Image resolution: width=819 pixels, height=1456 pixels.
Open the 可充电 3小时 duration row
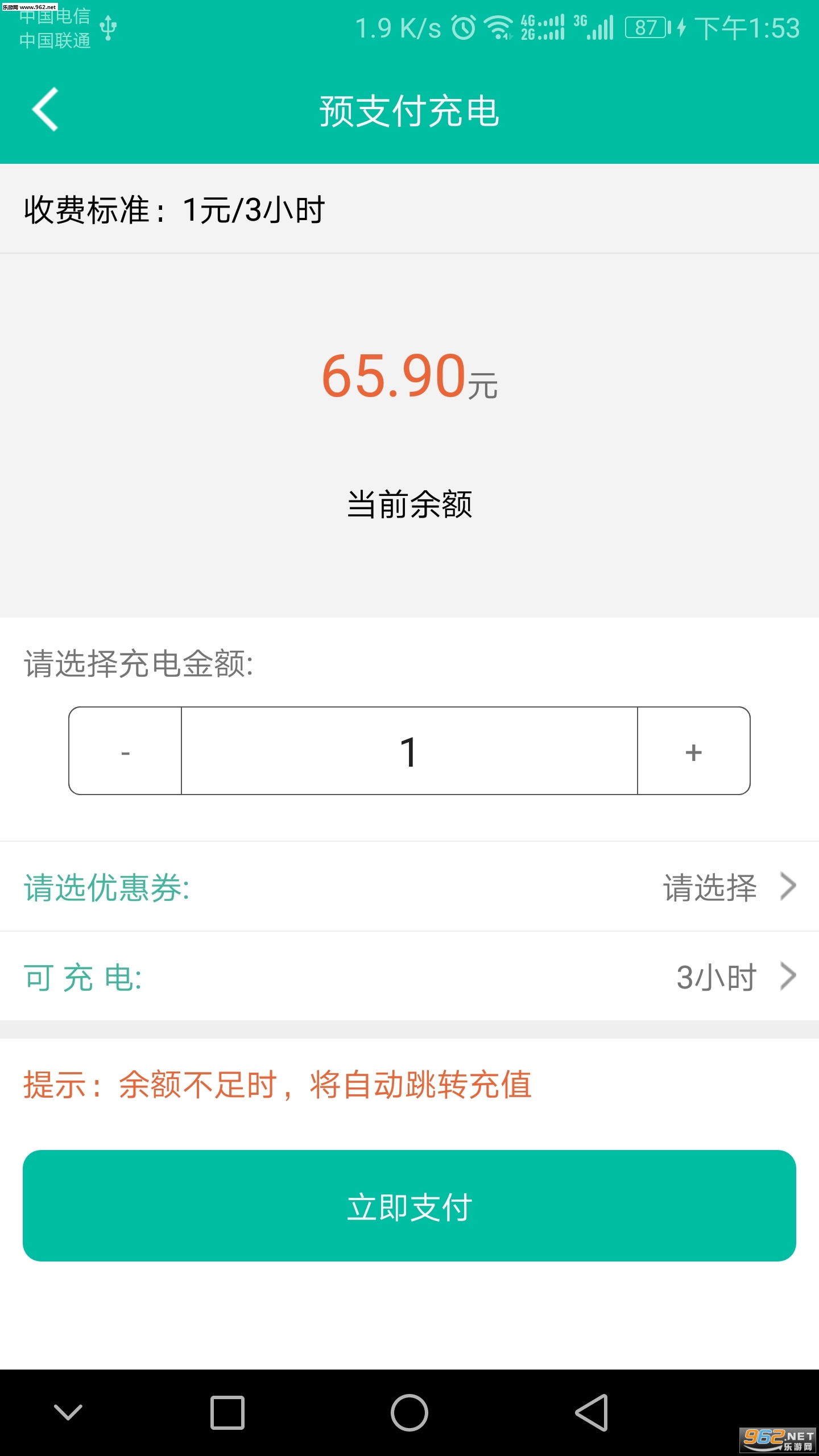[409, 976]
